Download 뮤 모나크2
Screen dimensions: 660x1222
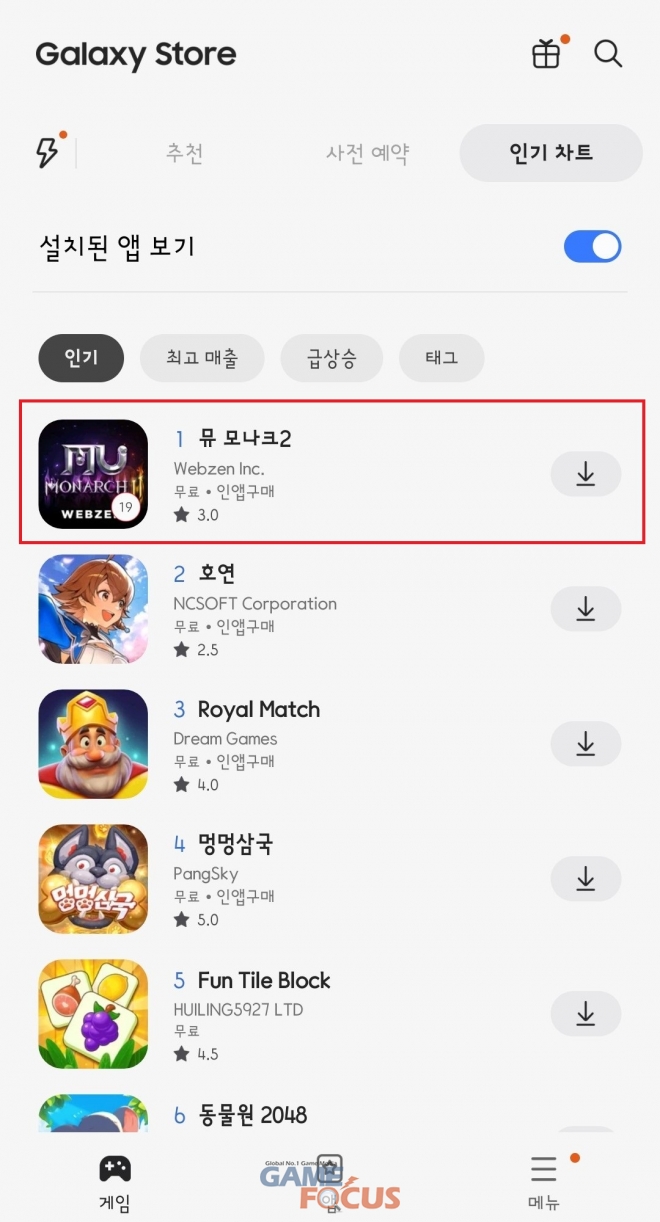click(x=585, y=474)
